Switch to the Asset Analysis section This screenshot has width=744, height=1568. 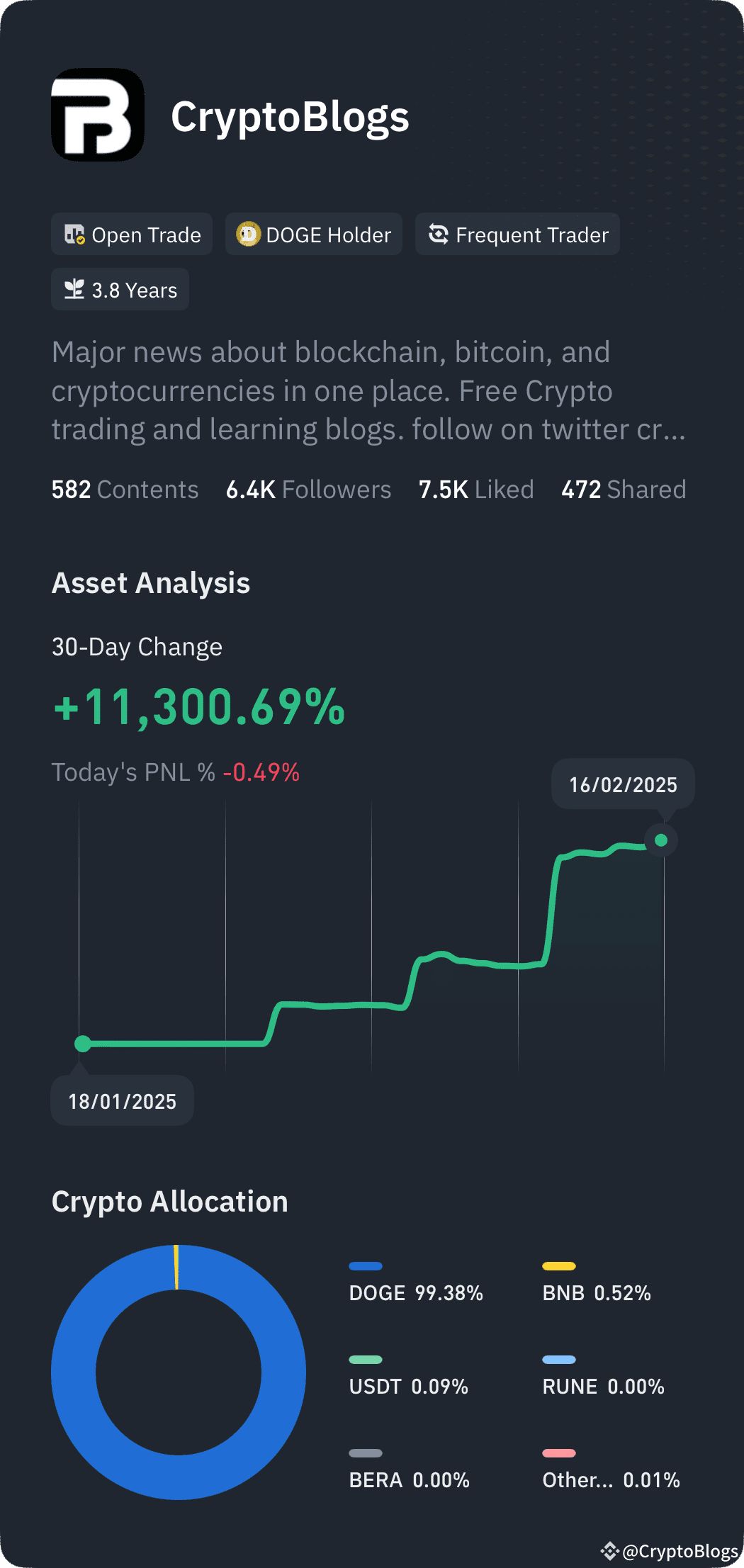click(x=151, y=582)
